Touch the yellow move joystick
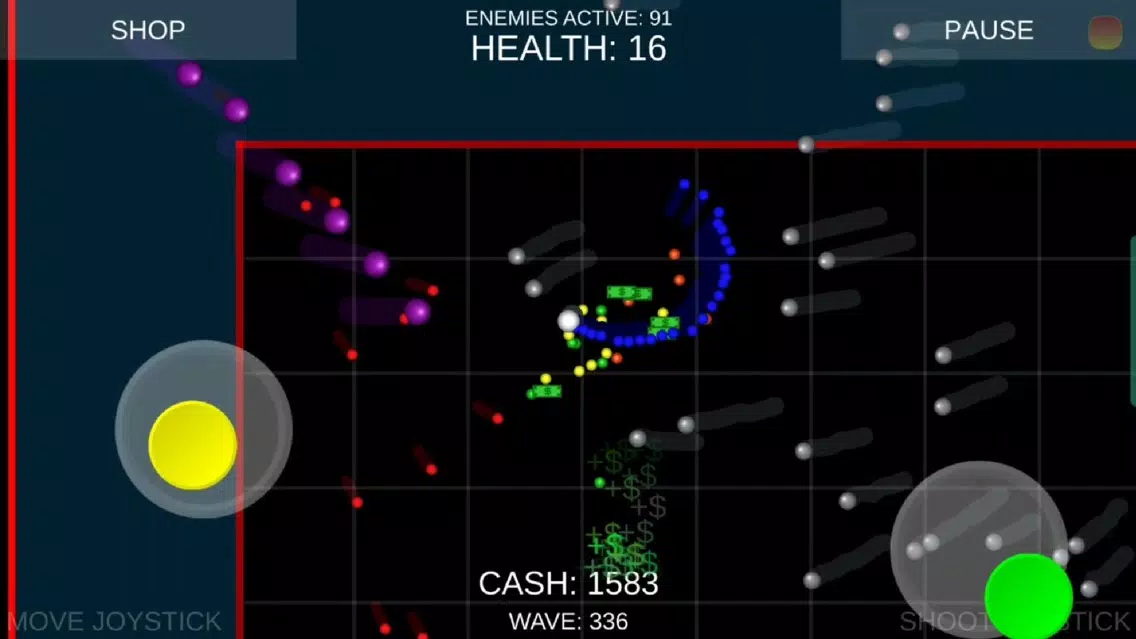 (x=193, y=445)
